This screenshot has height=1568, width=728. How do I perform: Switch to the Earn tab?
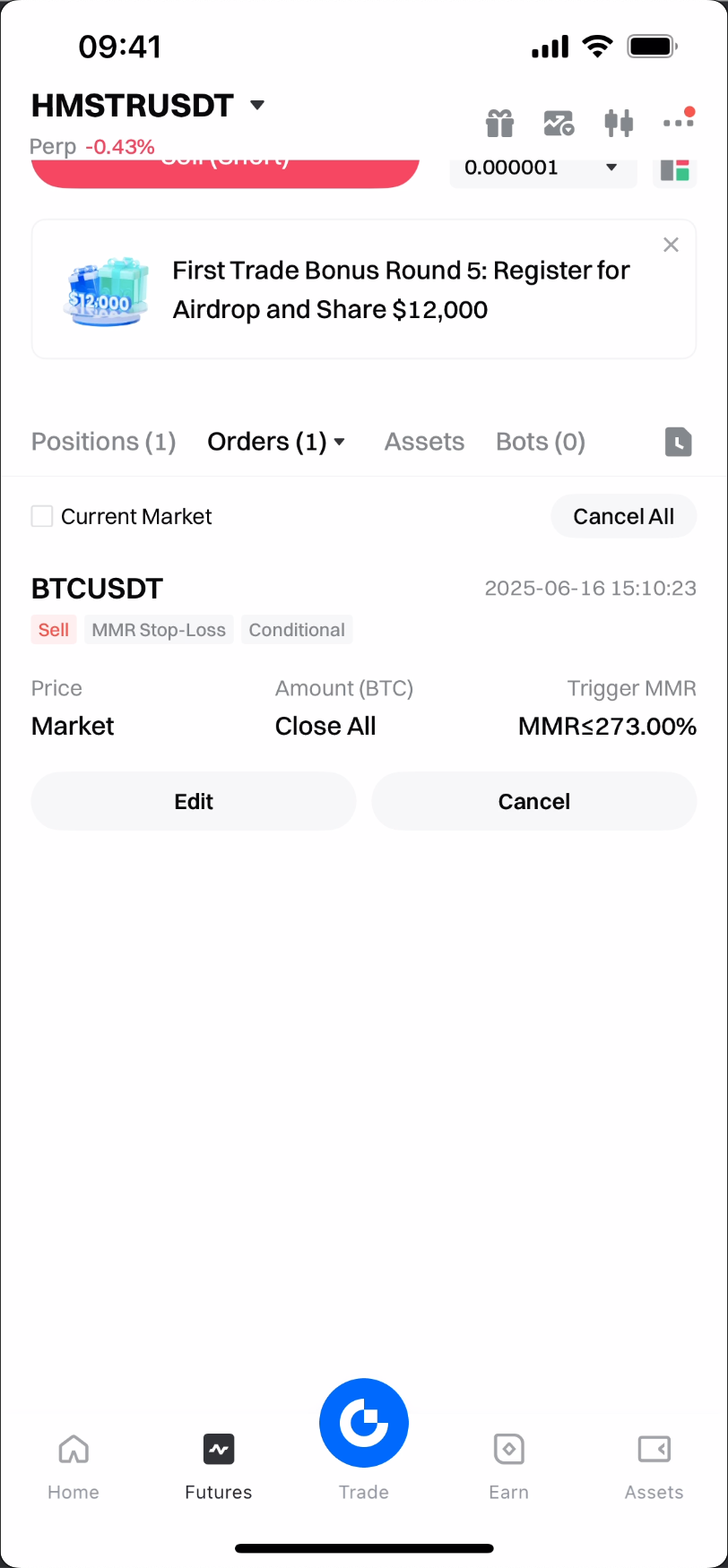508,1465
